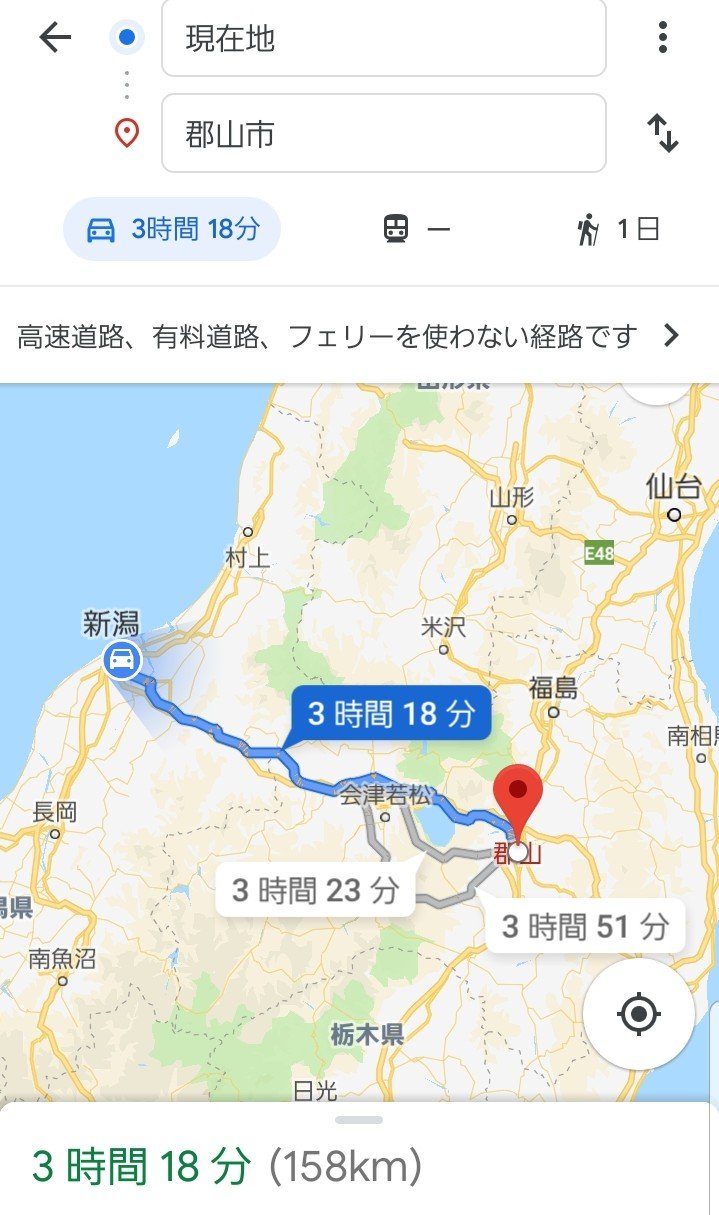Center the map on my location
Screen dimensions: 719x1215
pyautogui.click(x=639, y=1015)
